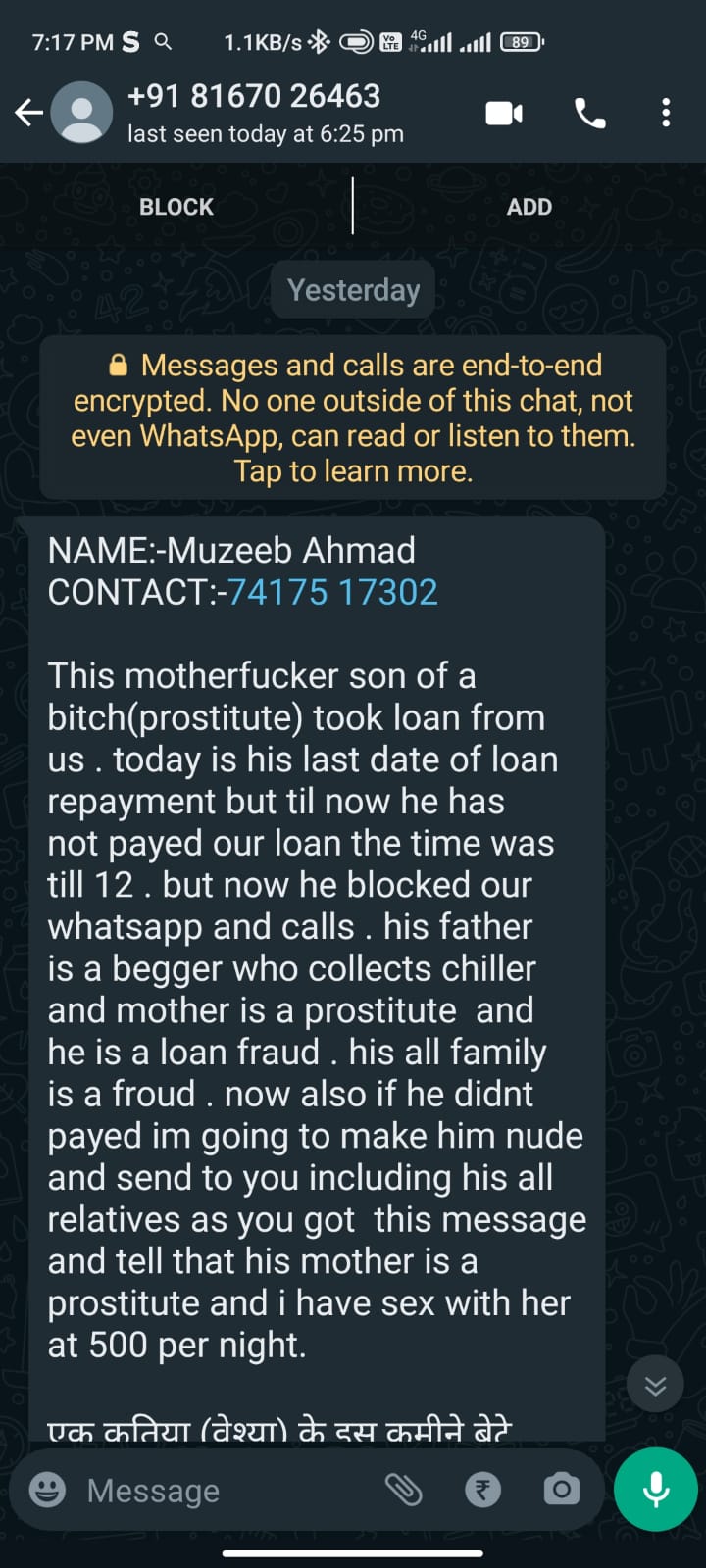Go back to the chat list
Viewport: 706px width, 1568px height.
(28, 113)
